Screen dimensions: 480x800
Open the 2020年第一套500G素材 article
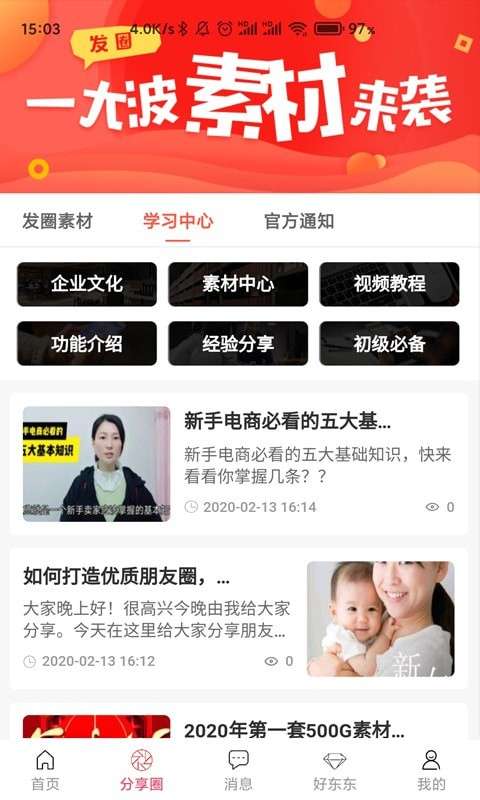point(239,722)
